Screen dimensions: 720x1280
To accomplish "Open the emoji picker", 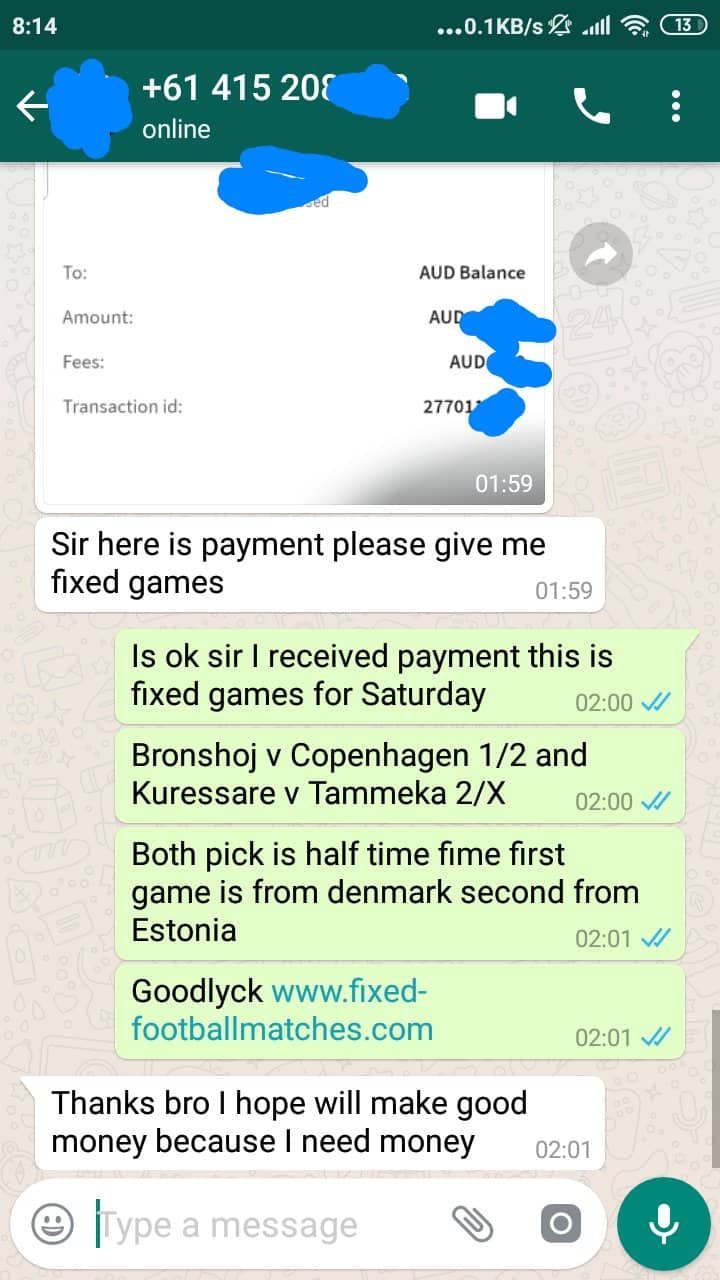I will [52, 1224].
